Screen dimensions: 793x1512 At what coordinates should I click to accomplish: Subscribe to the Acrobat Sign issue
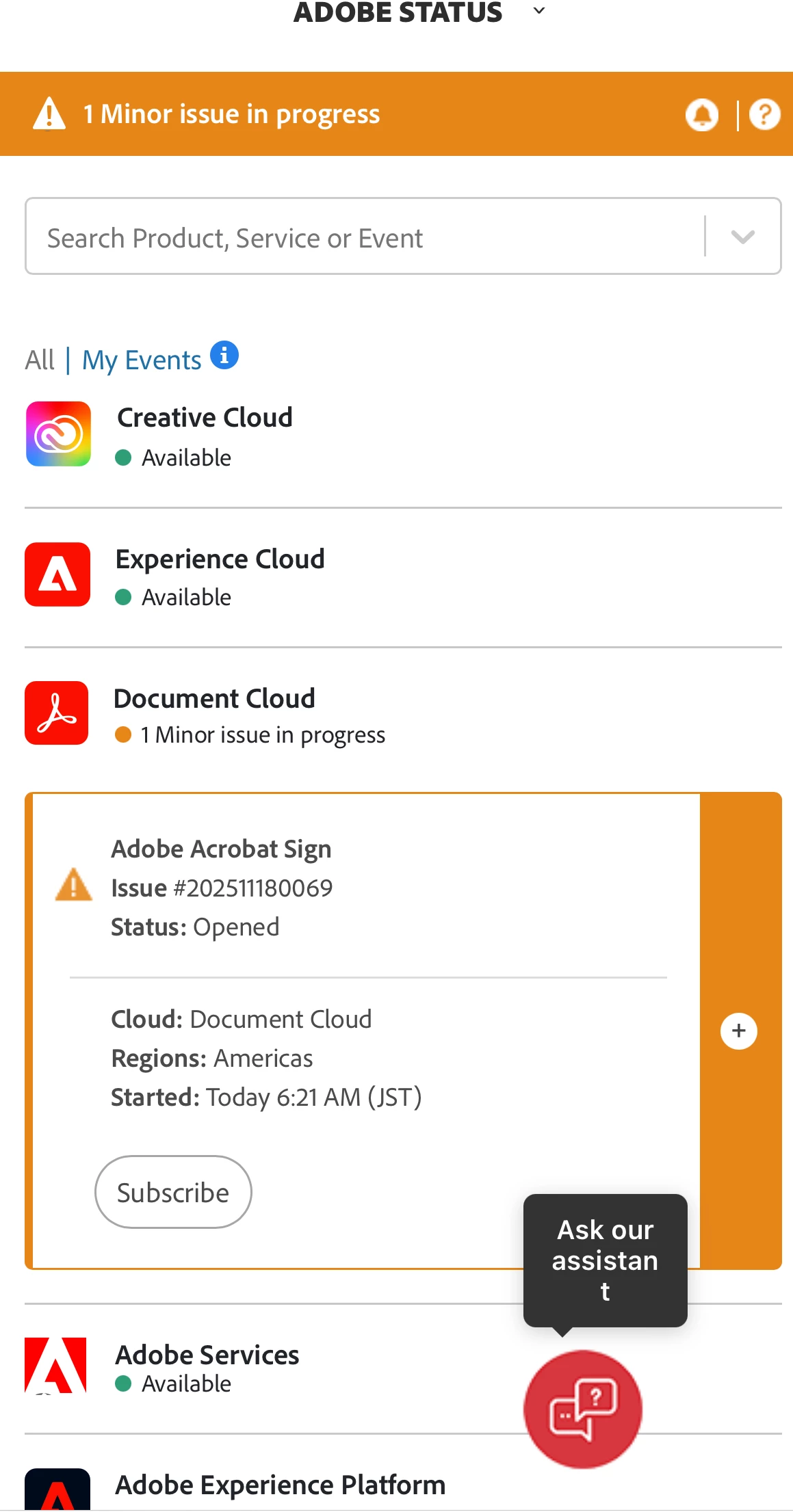point(173,1192)
